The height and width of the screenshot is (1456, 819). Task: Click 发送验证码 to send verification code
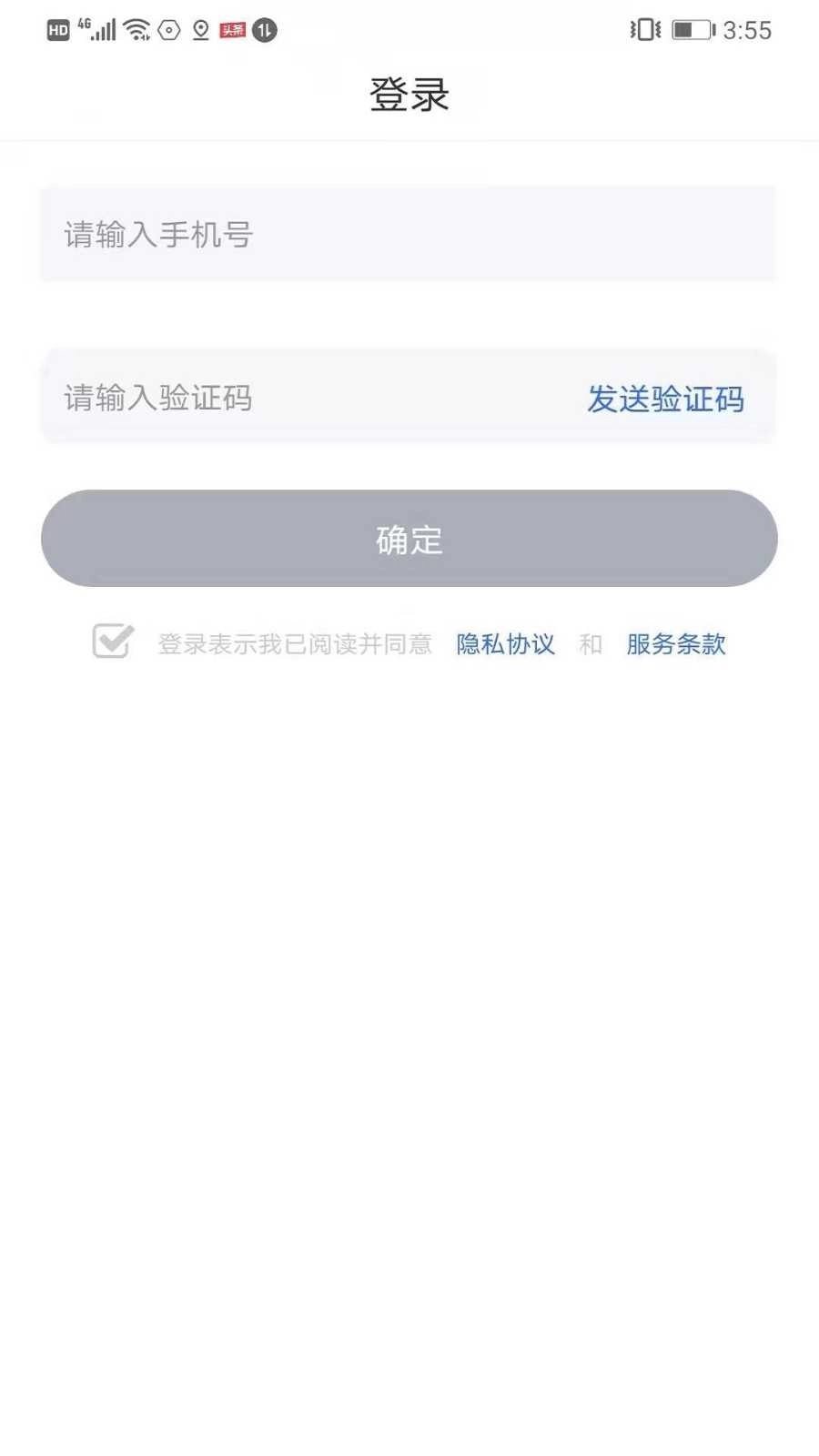[x=667, y=399]
